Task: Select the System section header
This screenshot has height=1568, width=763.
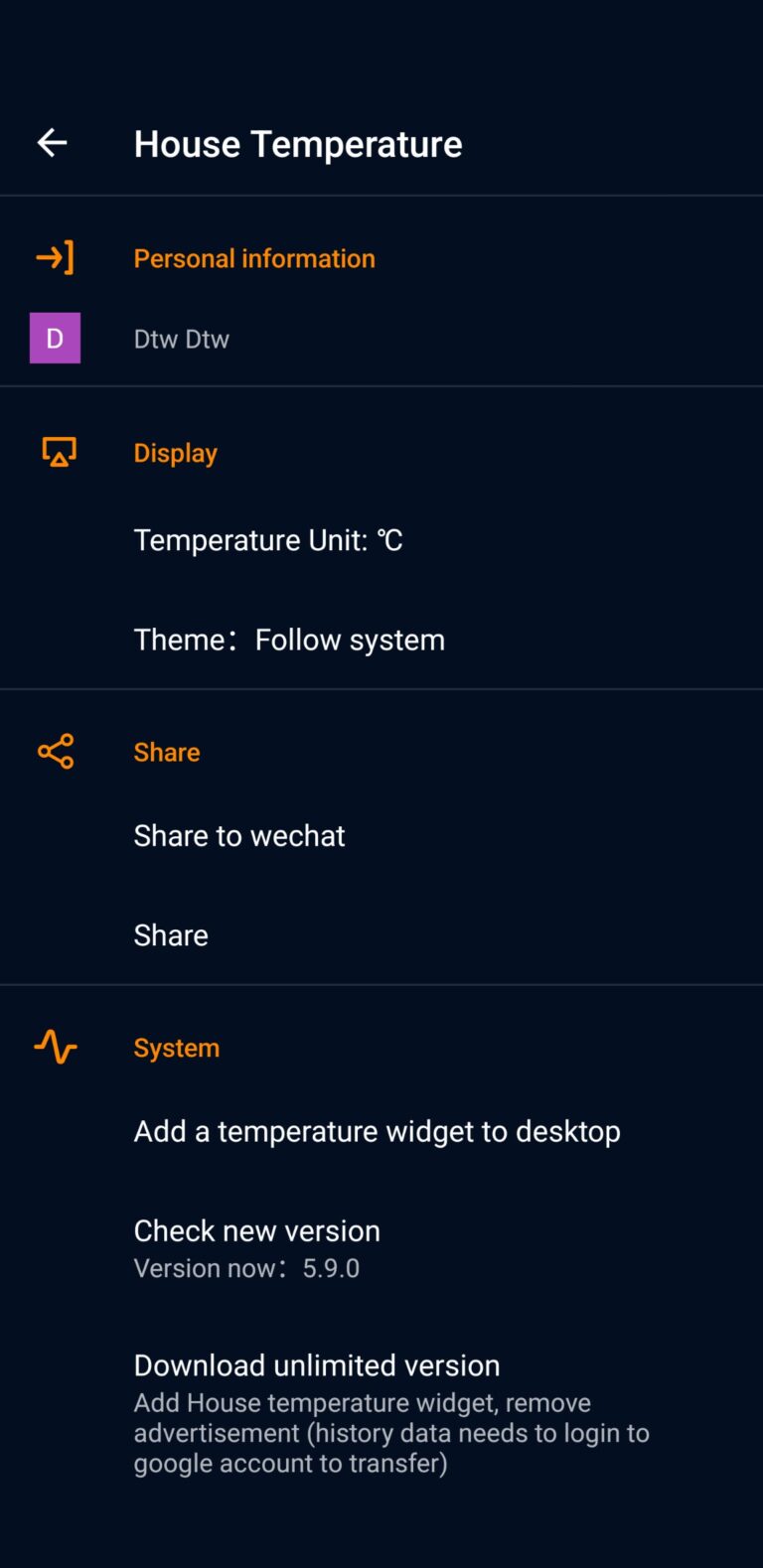Action: 176,1047
